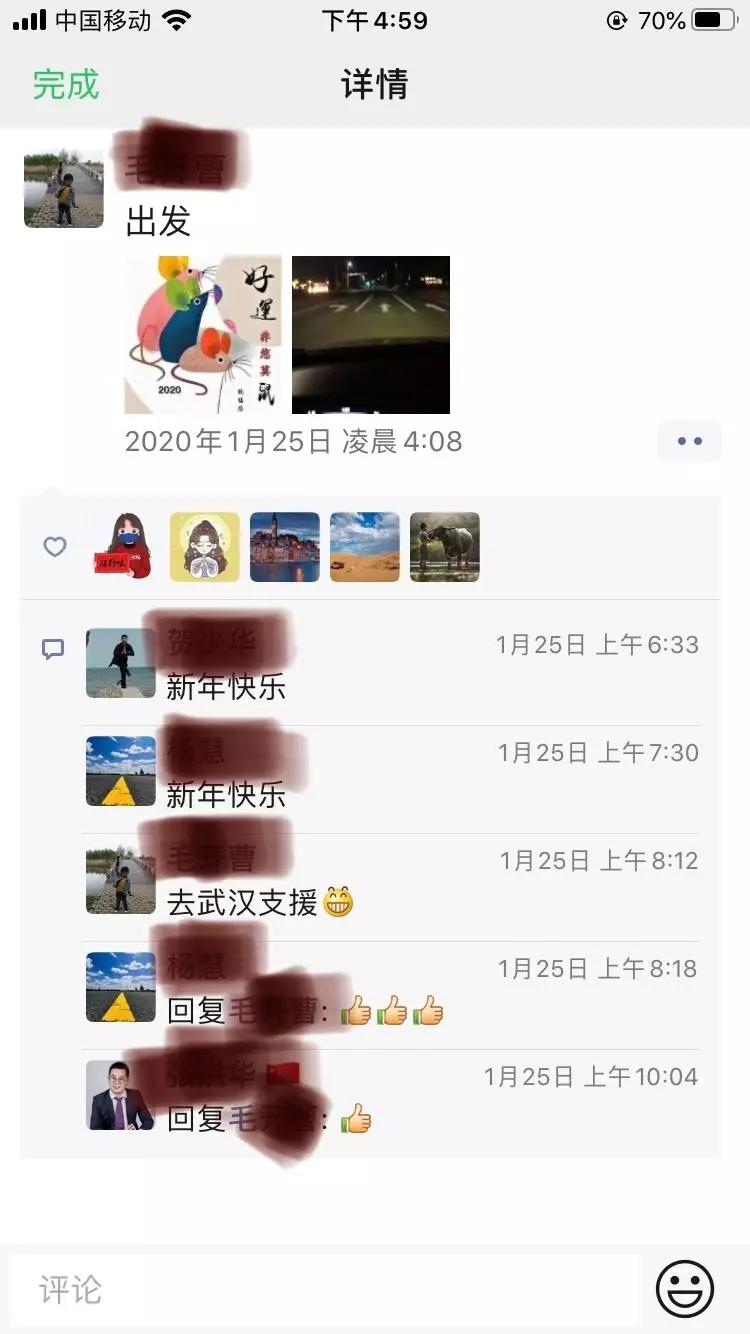Tap 完成 to leave the detail page
Image resolution: width=750 pixels, height=1334 pixels.
tap(66, 84)
